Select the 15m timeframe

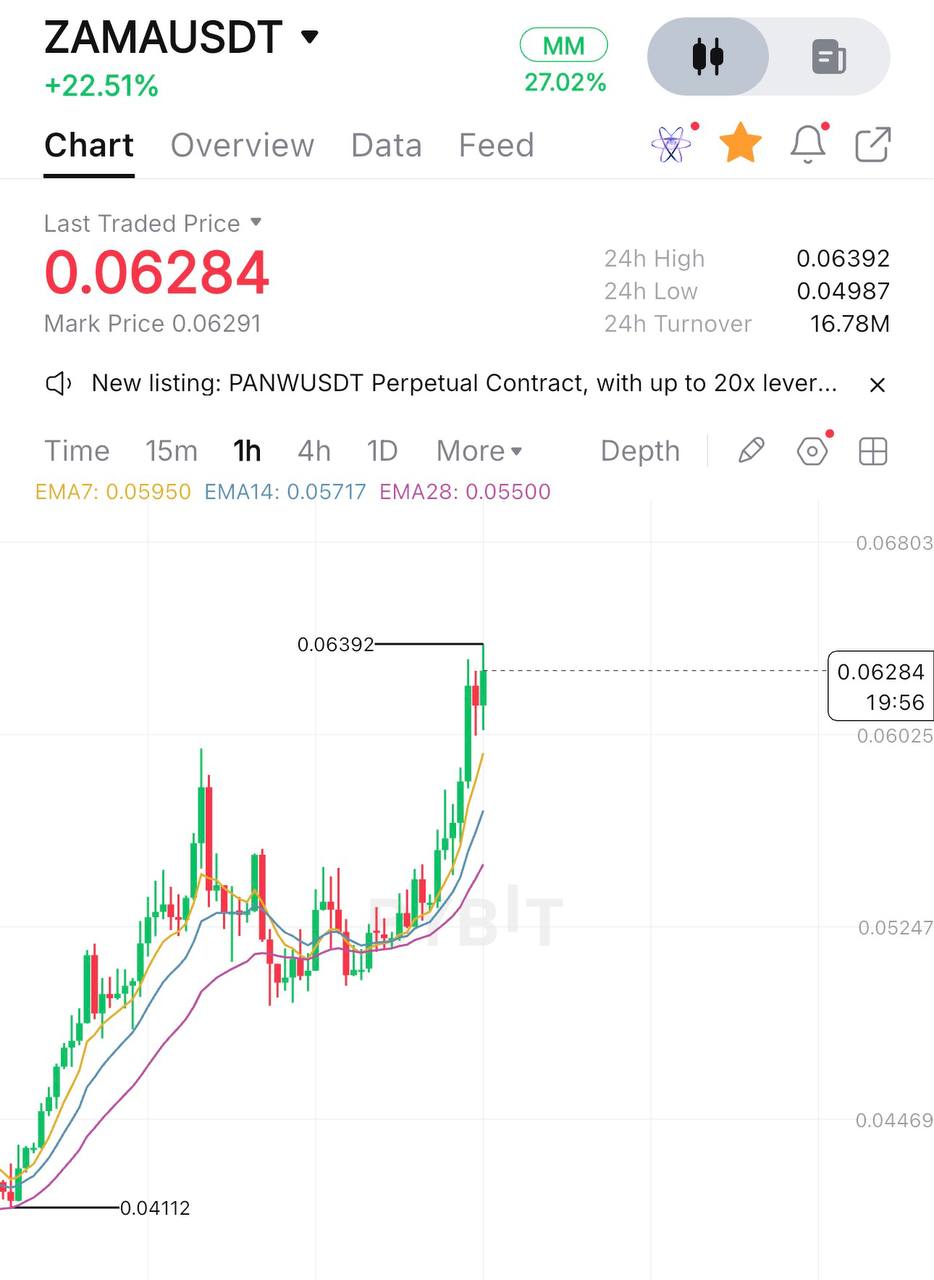click(171, 451)
